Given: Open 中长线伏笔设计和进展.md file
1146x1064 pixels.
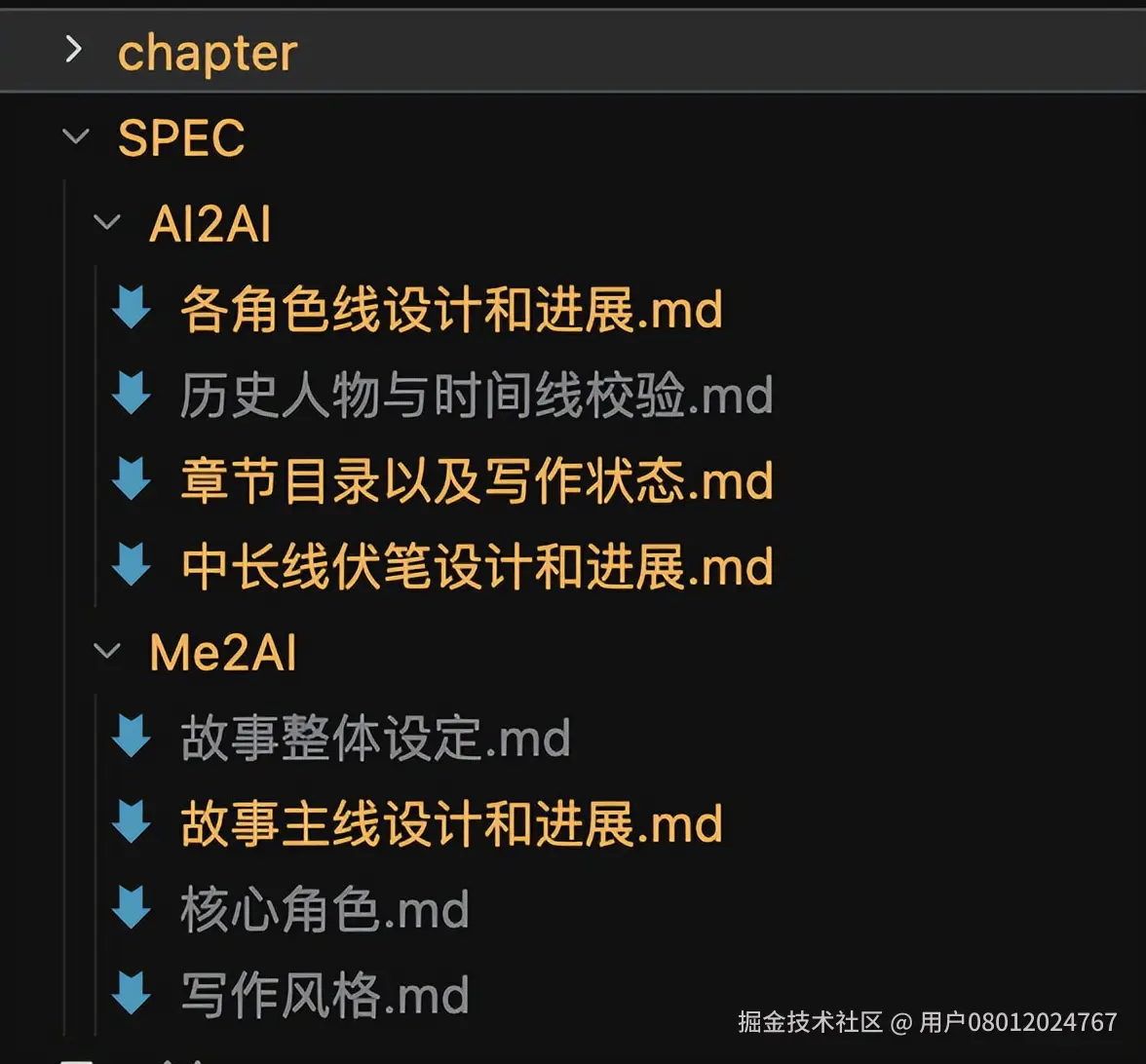Looking at the screenshot, I should tap(477, 567).
